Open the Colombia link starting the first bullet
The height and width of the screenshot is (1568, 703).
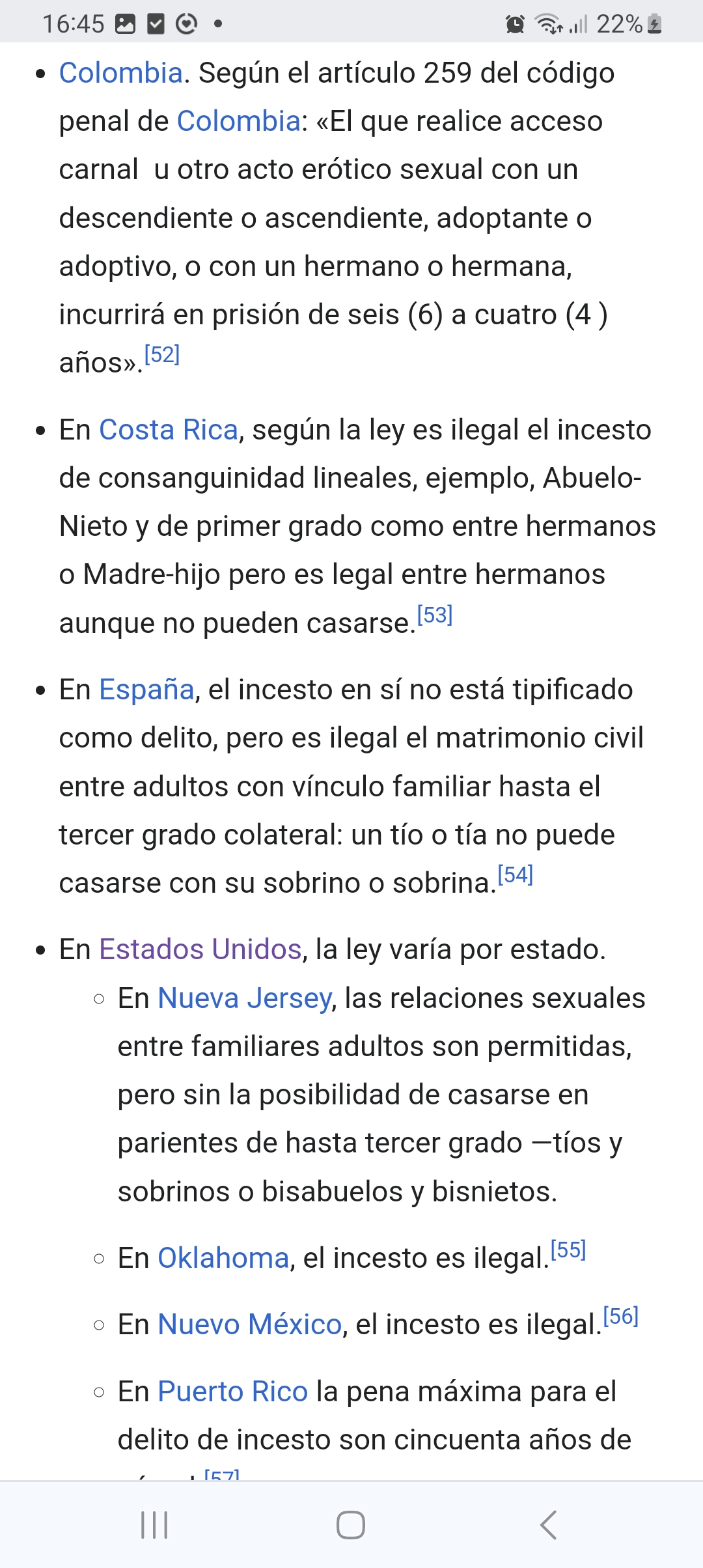click(x=120, y=73)
